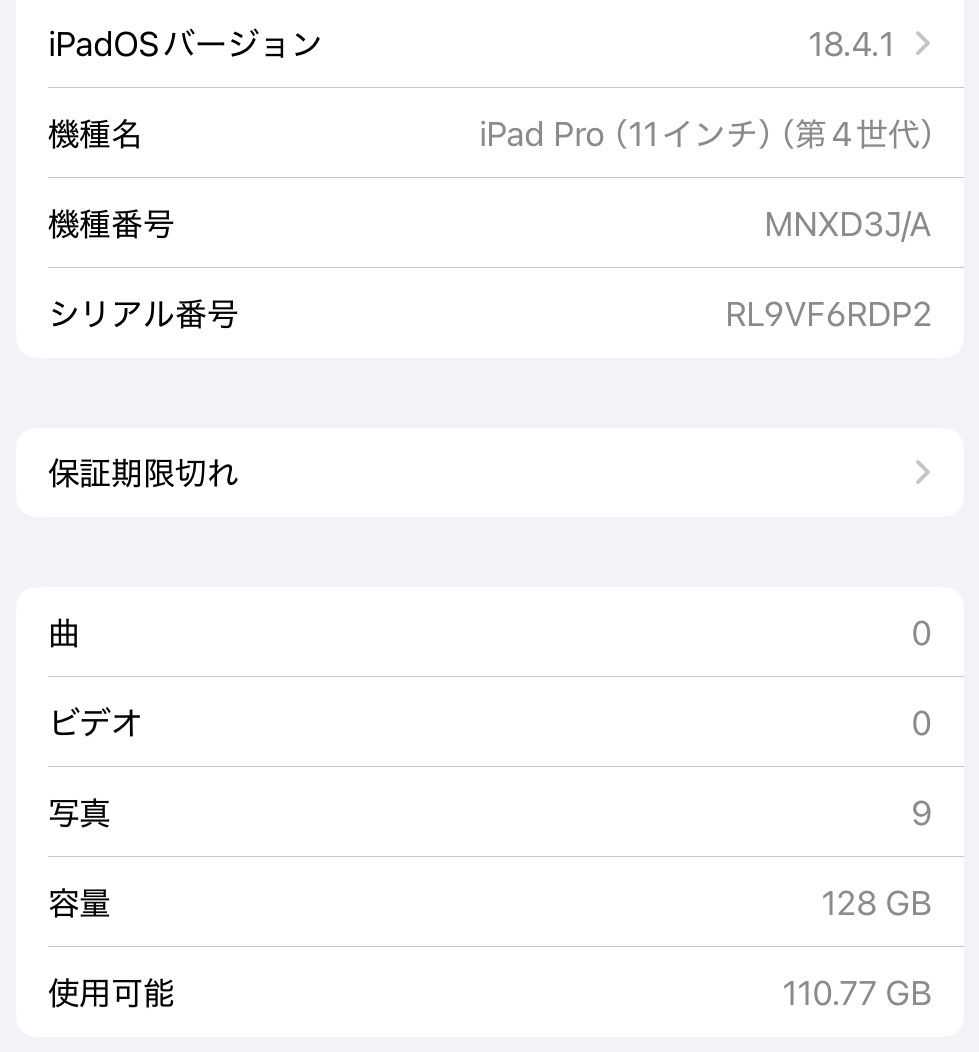Expand the 保証期限切れ warranty details

(490, 472)
